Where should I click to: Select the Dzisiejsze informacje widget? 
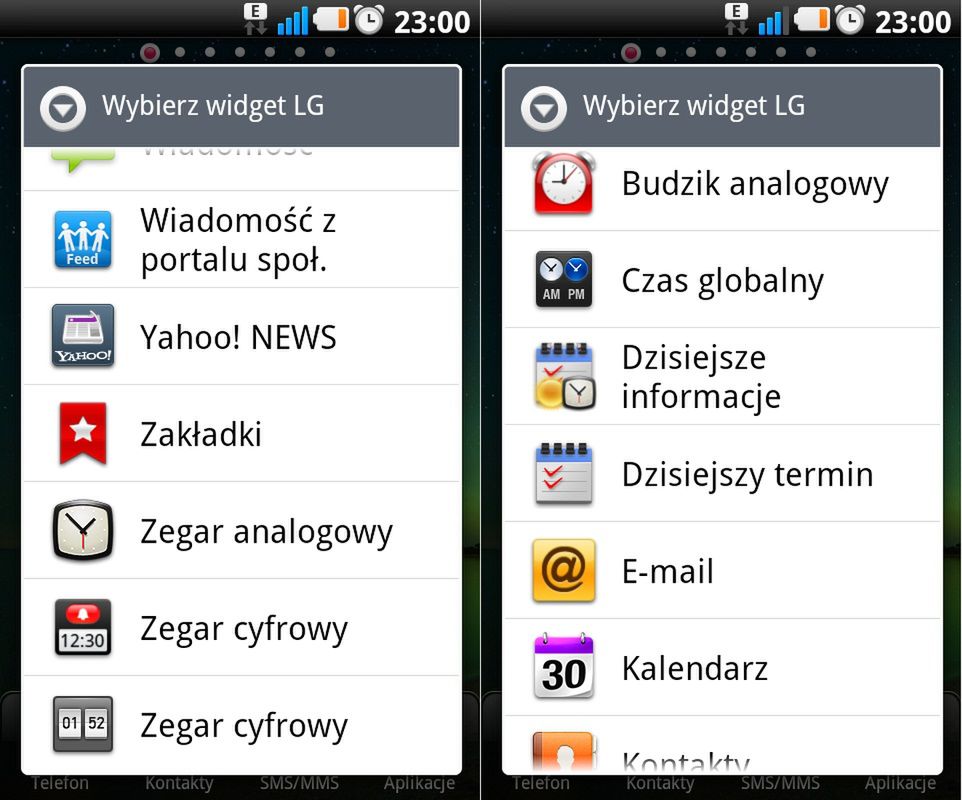[x=722, y=377]
